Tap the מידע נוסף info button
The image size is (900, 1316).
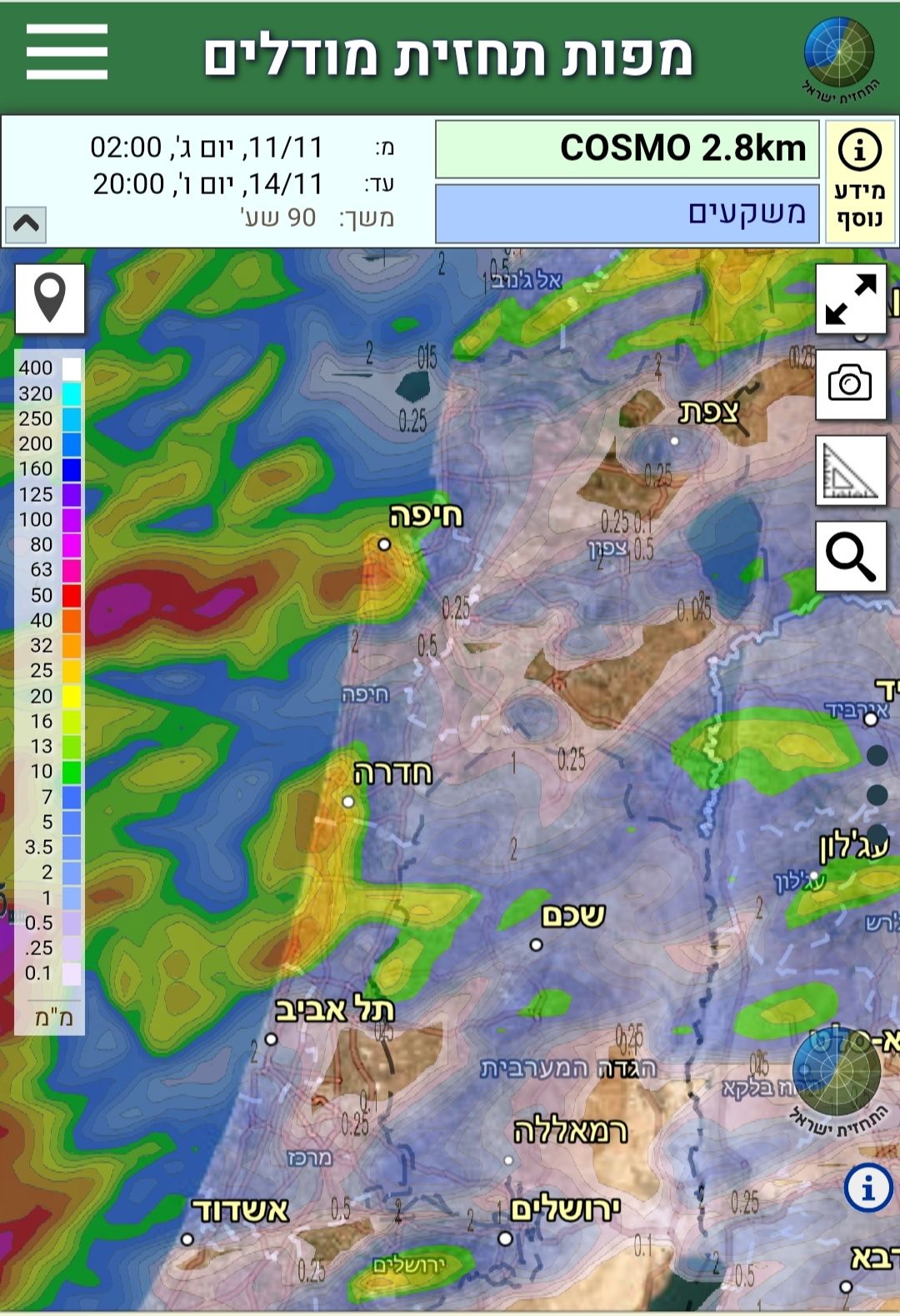point(860,181)
